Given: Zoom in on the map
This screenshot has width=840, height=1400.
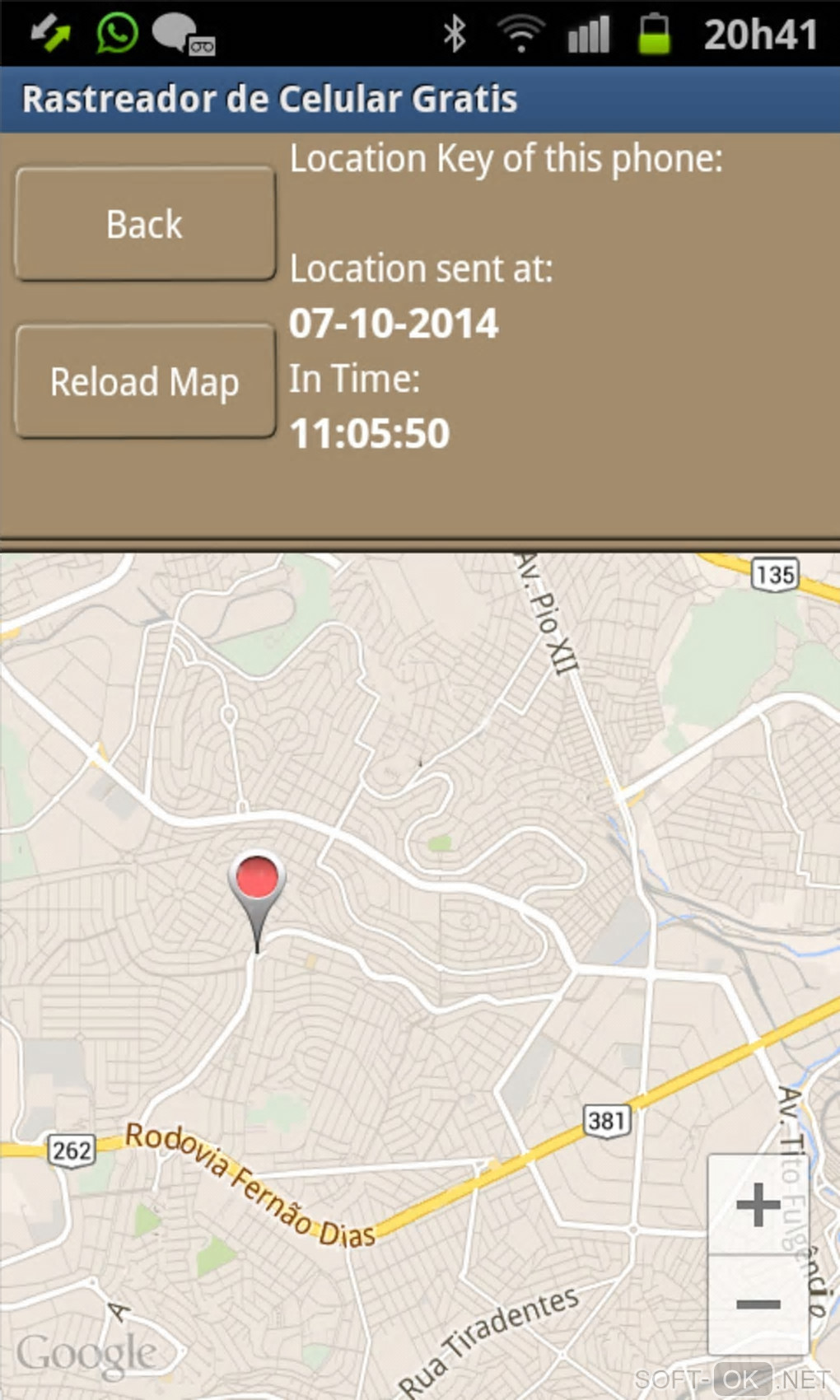Looking at the screenshot, I should tap(758, 1204).
